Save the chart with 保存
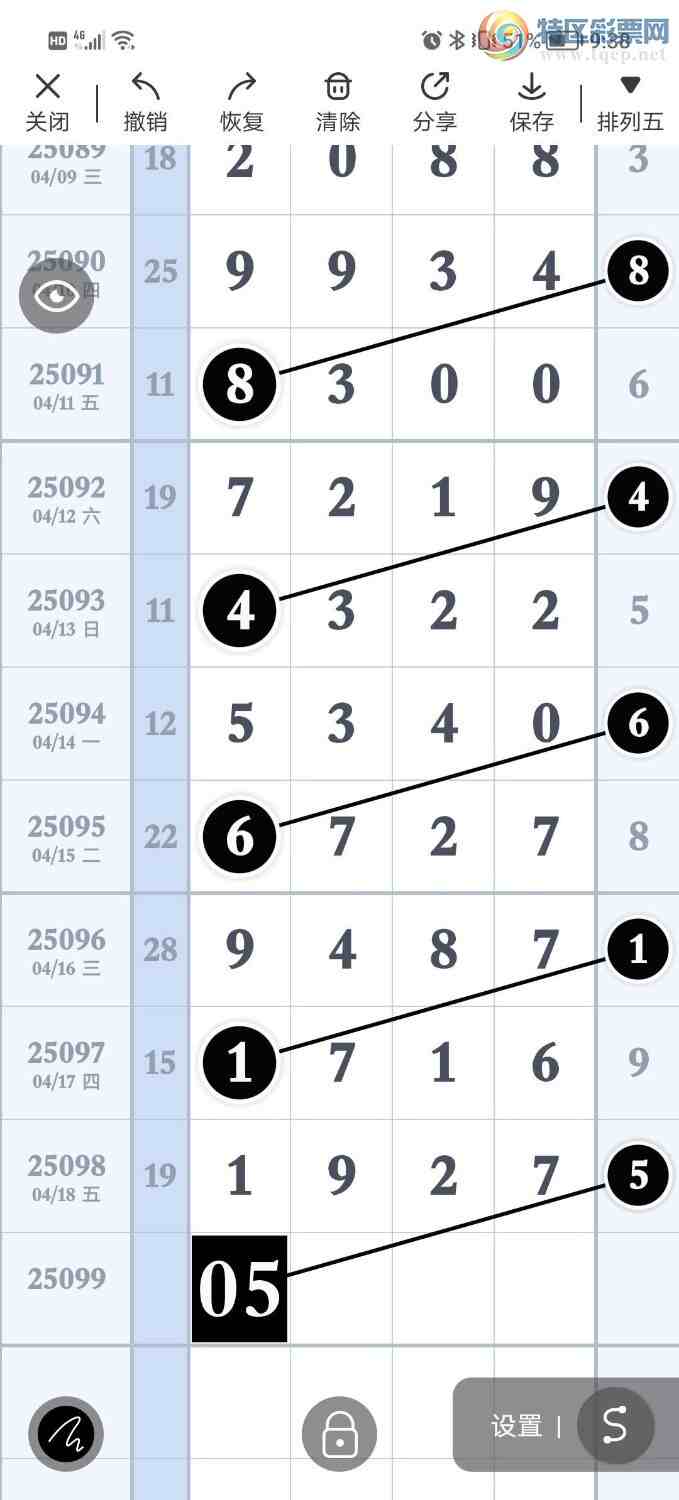Screen dimensions: 679x1500 point(531,103)
